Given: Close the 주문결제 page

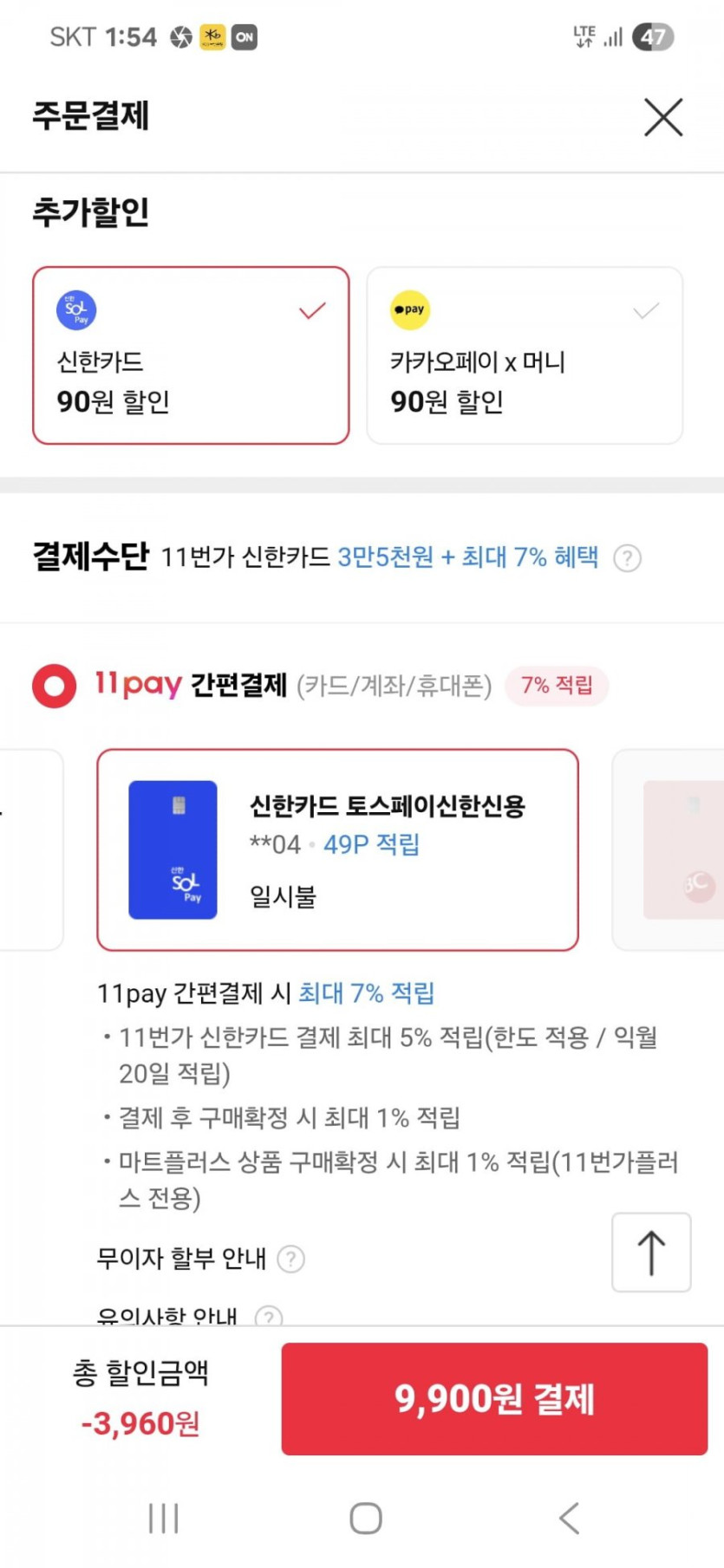Looking at the screenshot, I should 663,117.
